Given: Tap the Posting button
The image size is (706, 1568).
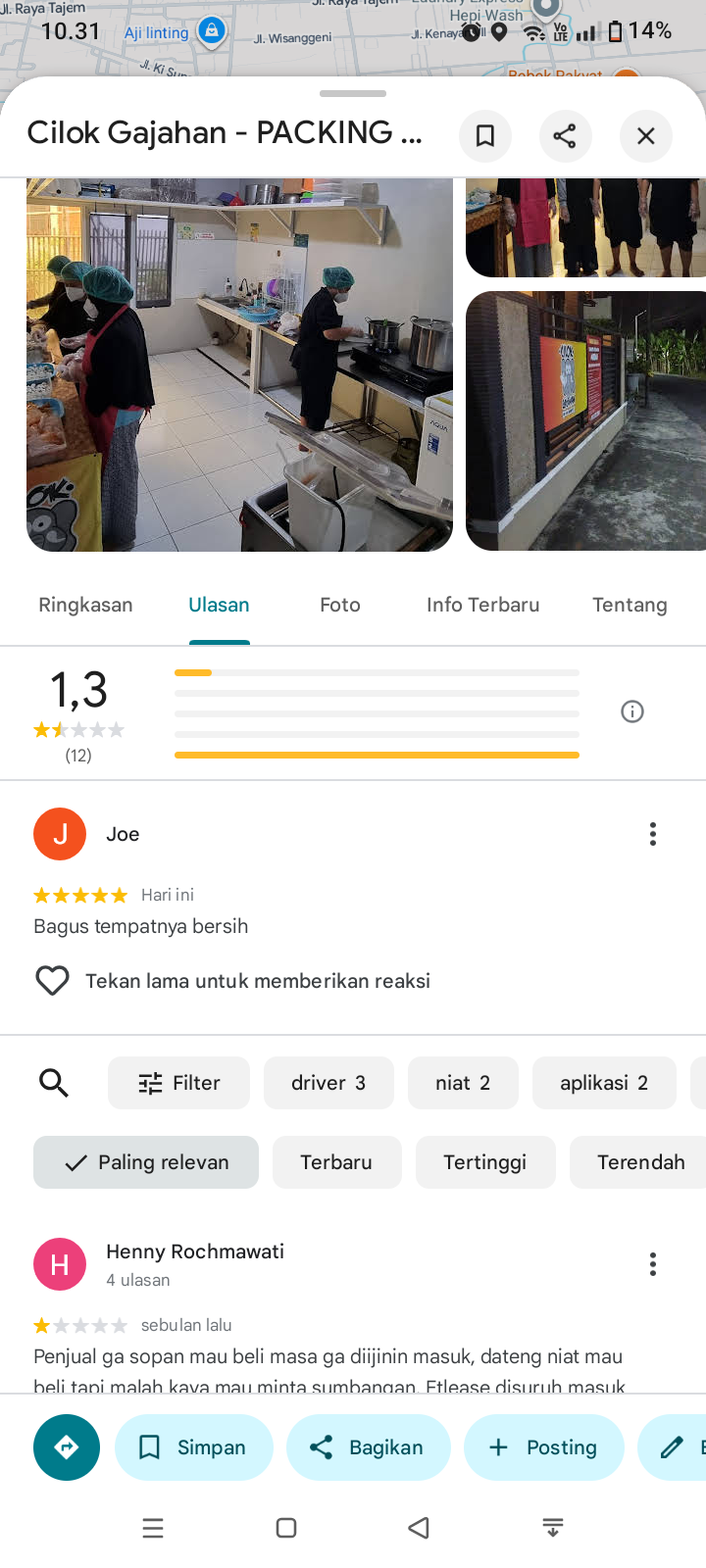Looking at the screenshot, I should [x=543, y=1447].
